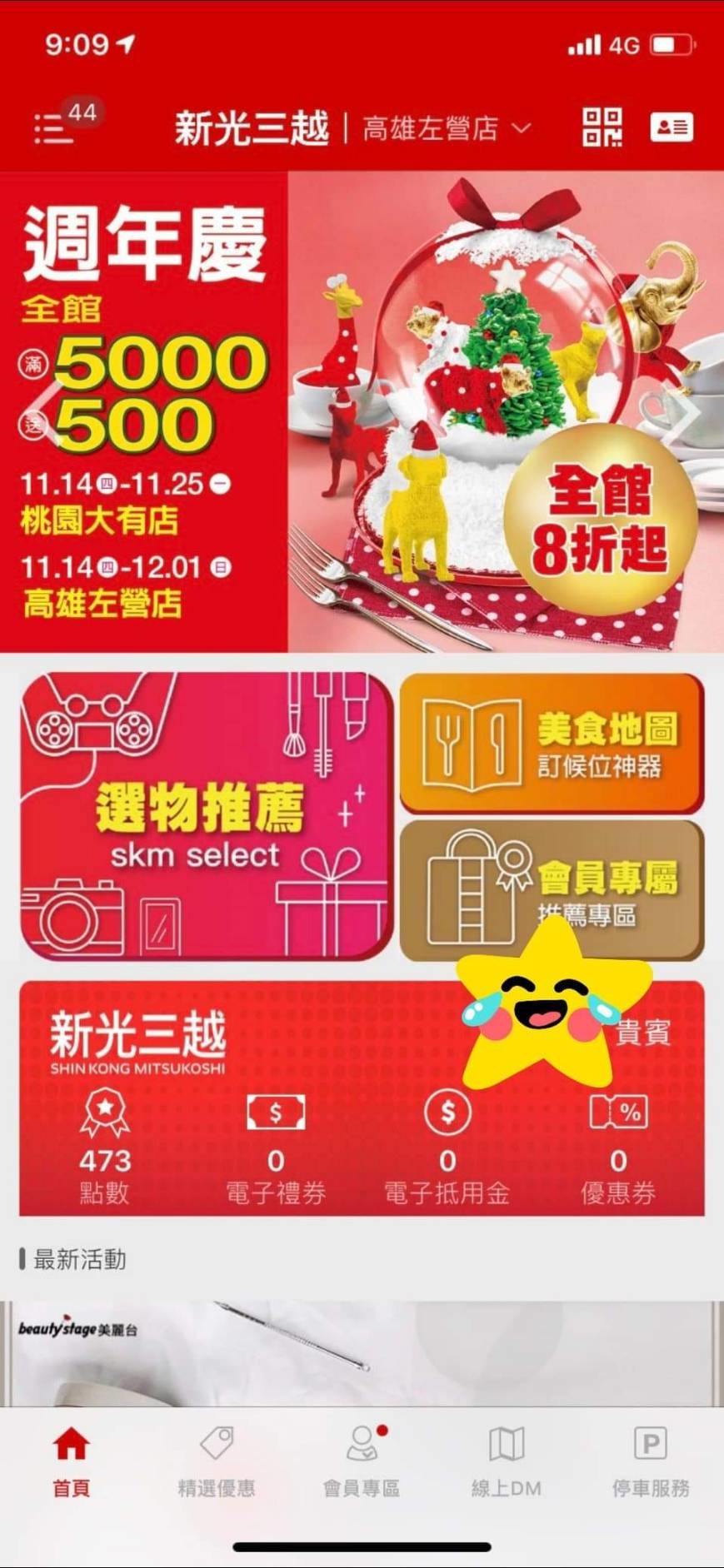This screenshot has height=1568, width=724.
Task: Show the member card icon
Action: [672, 127]
